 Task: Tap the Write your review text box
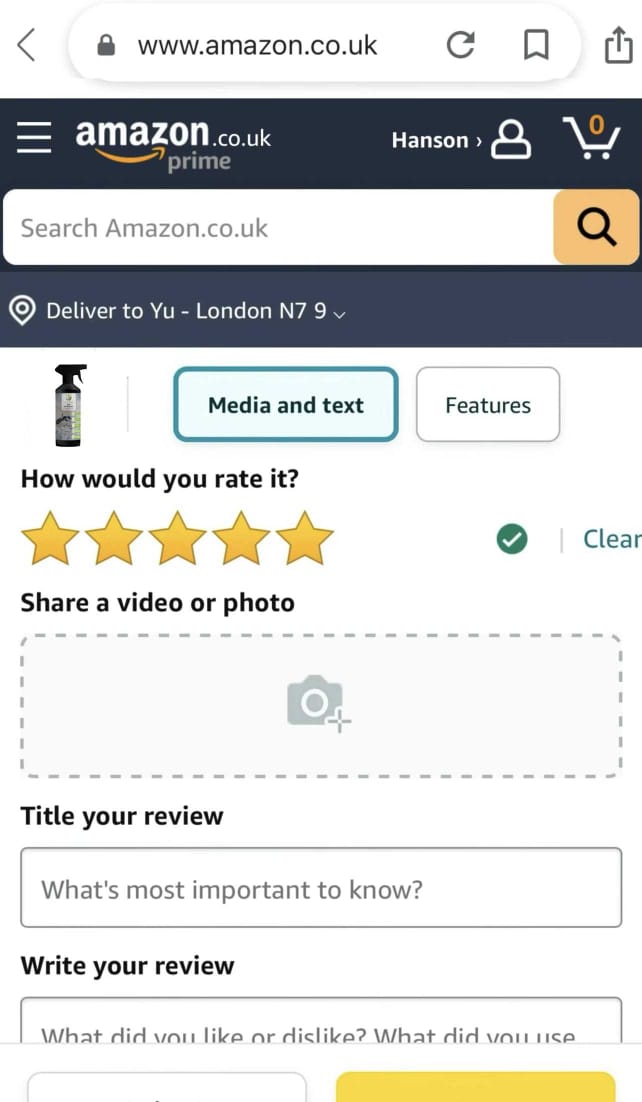click(x=321, y=1020)
